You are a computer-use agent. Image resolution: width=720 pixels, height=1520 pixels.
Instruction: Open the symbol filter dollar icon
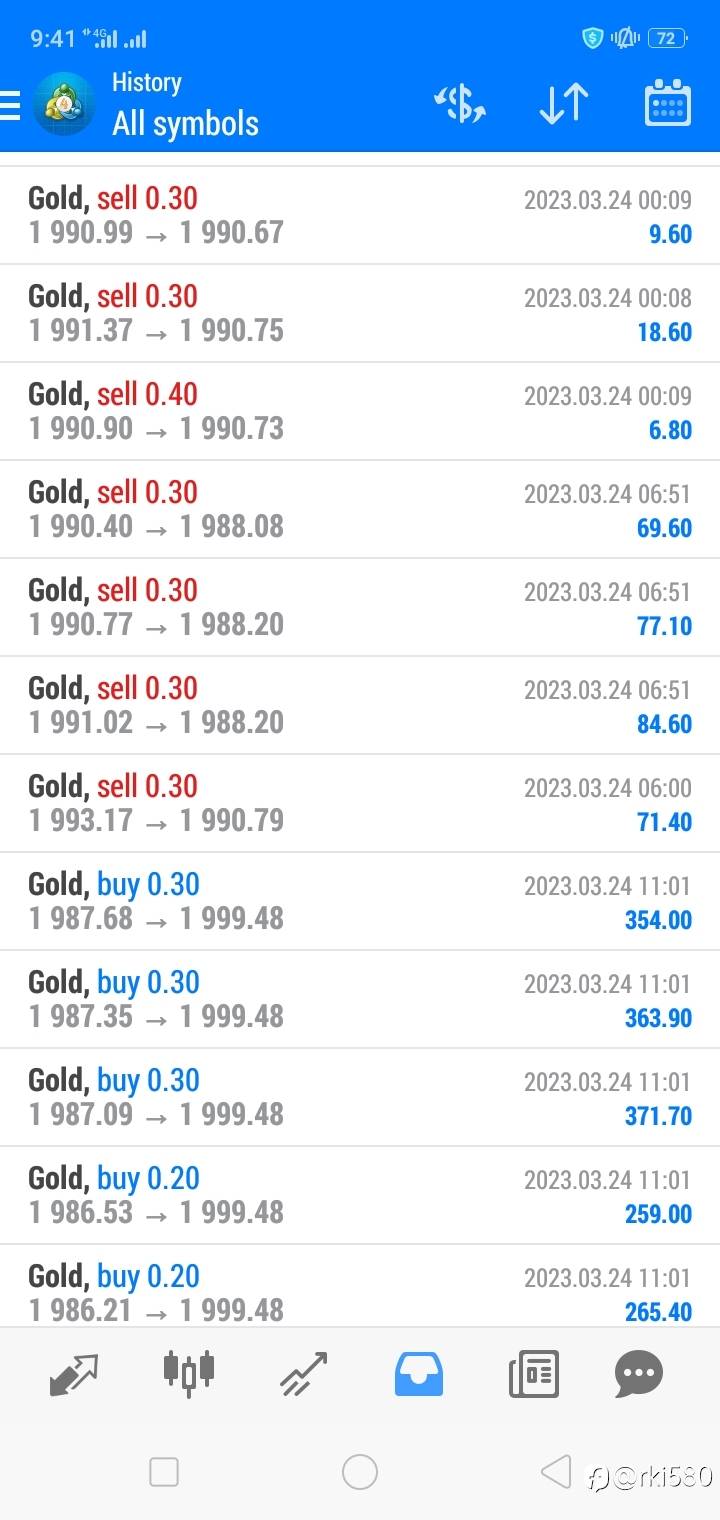click(459, 104)
